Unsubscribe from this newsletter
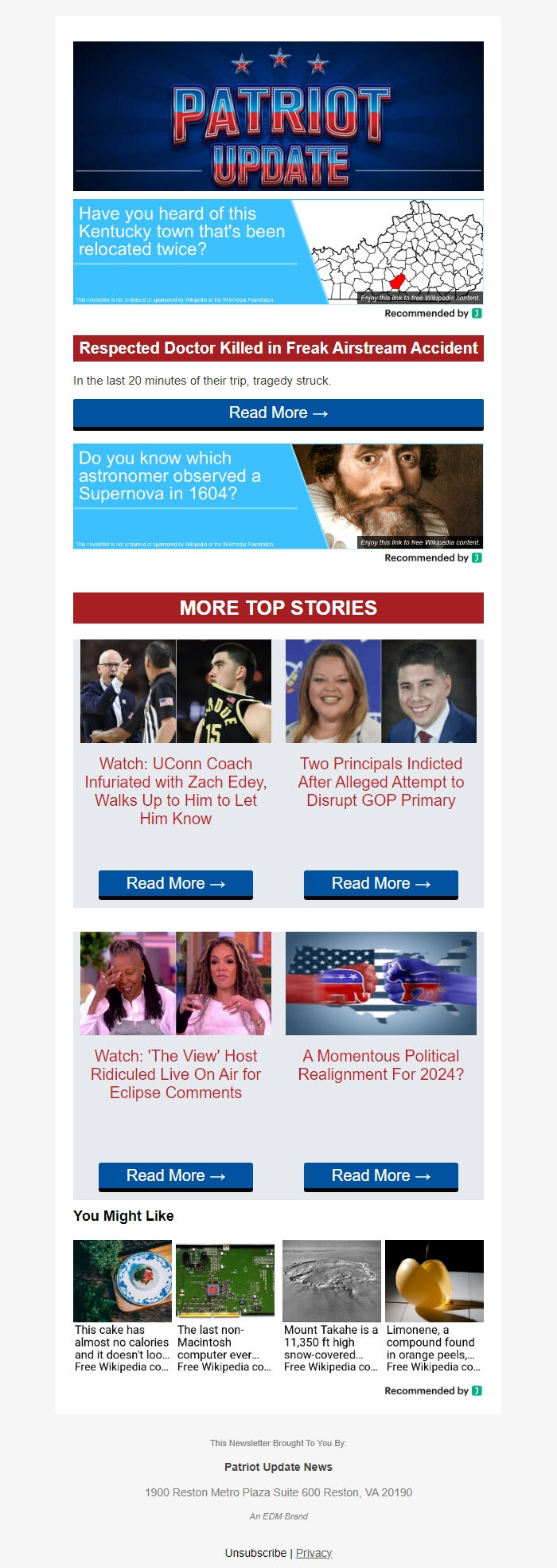This screenshot has height=1568, width=557. 255,1553
